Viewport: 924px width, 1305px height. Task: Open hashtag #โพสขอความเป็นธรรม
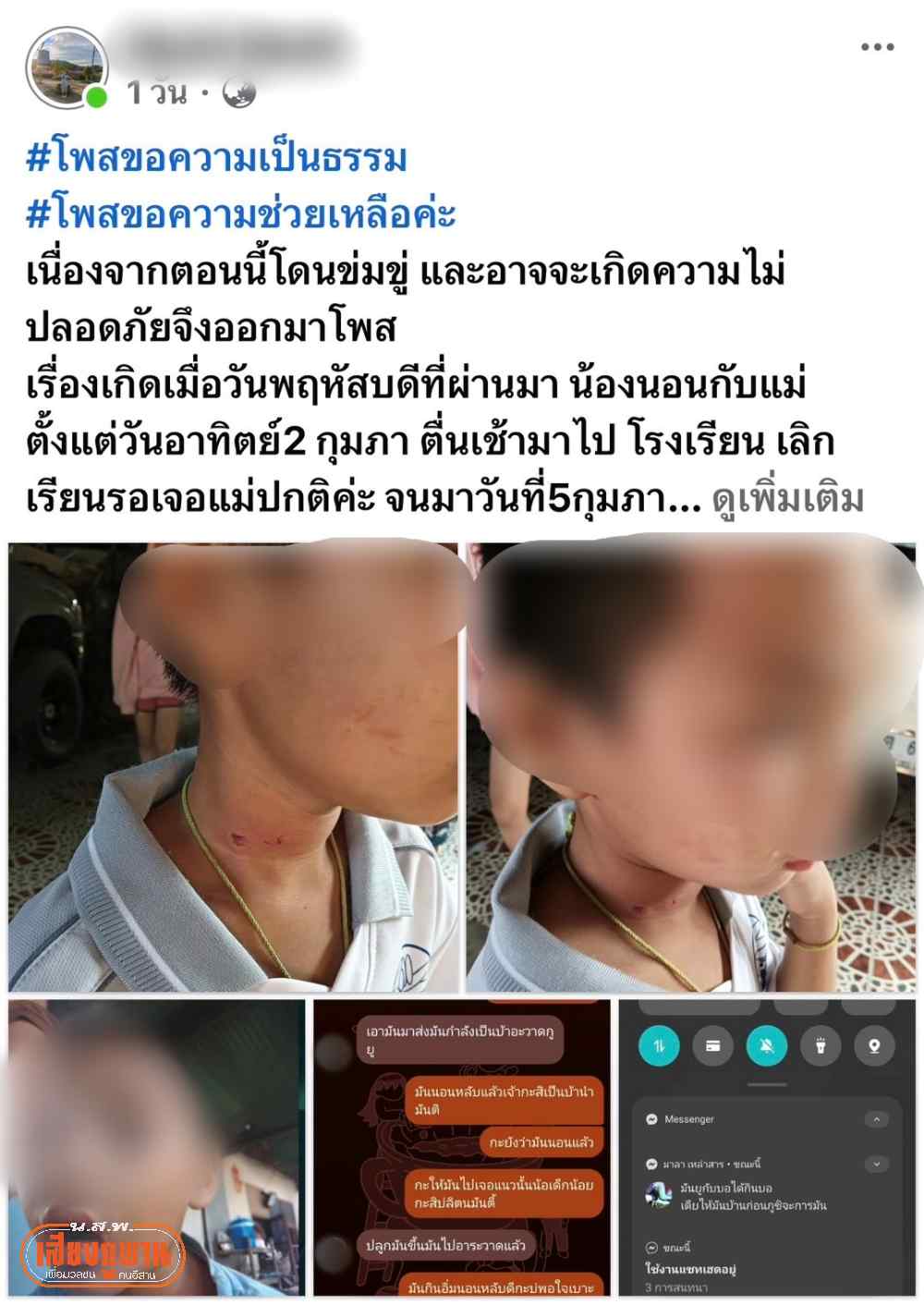click(x=217, y=158)
